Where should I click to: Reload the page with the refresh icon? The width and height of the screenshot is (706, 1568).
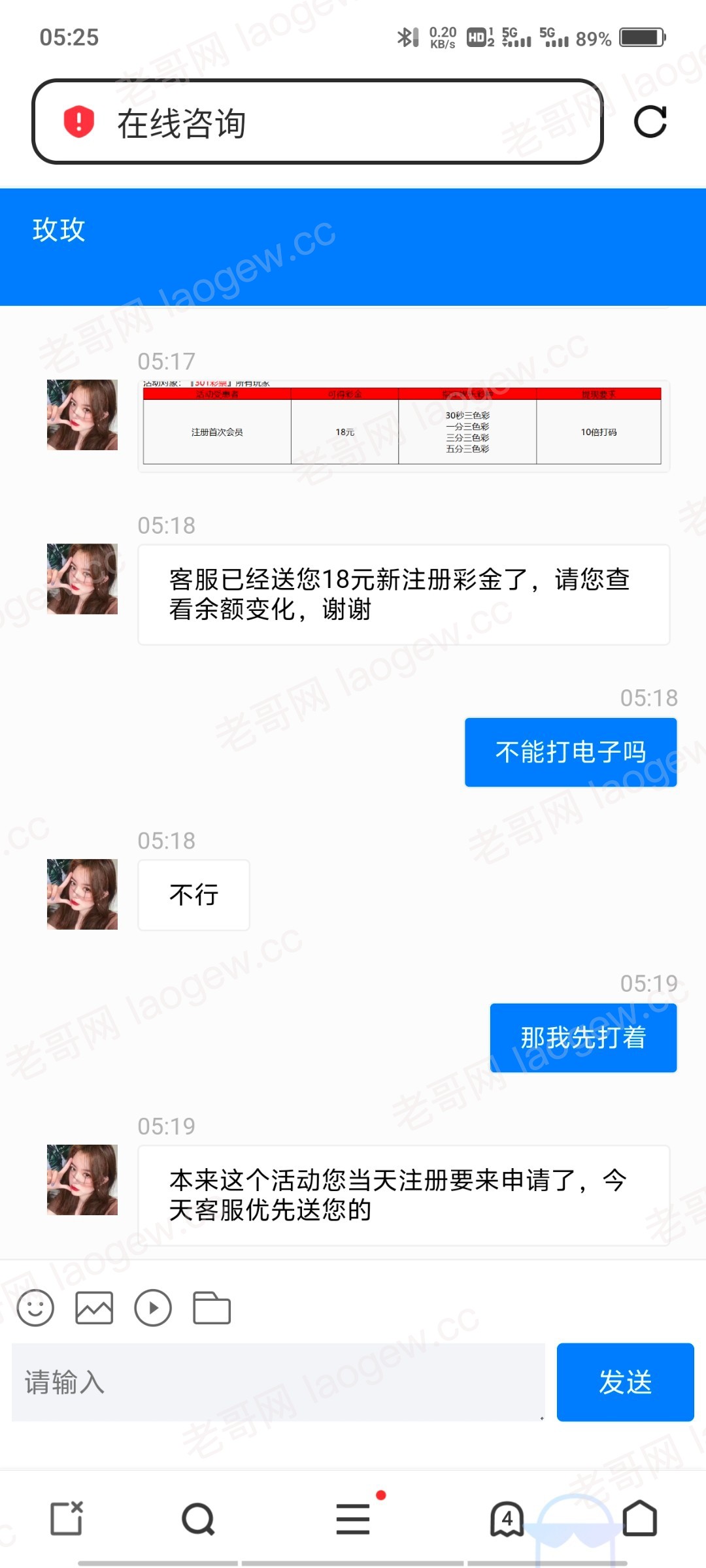point(650,122)
